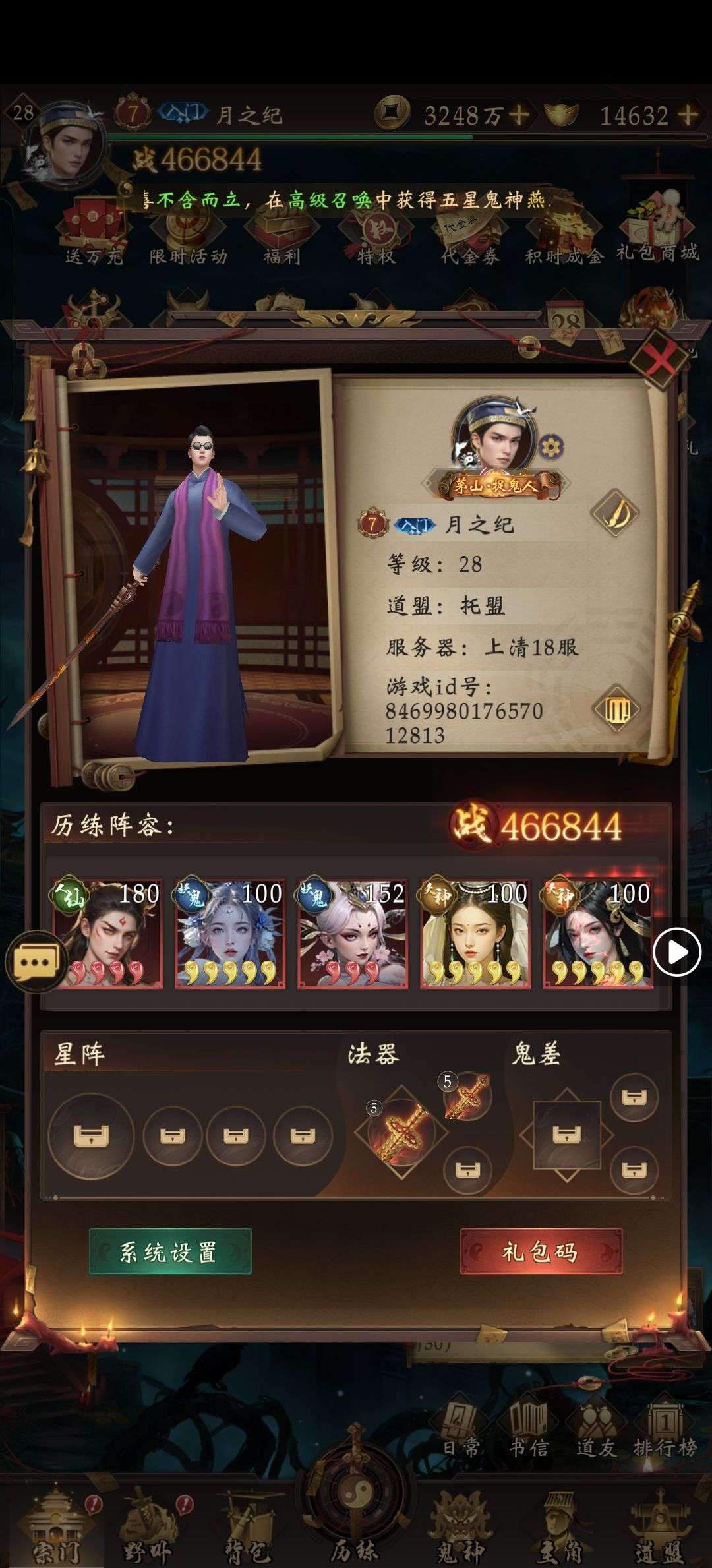
Task: Copy the game ID number
Action: (616, 710)
